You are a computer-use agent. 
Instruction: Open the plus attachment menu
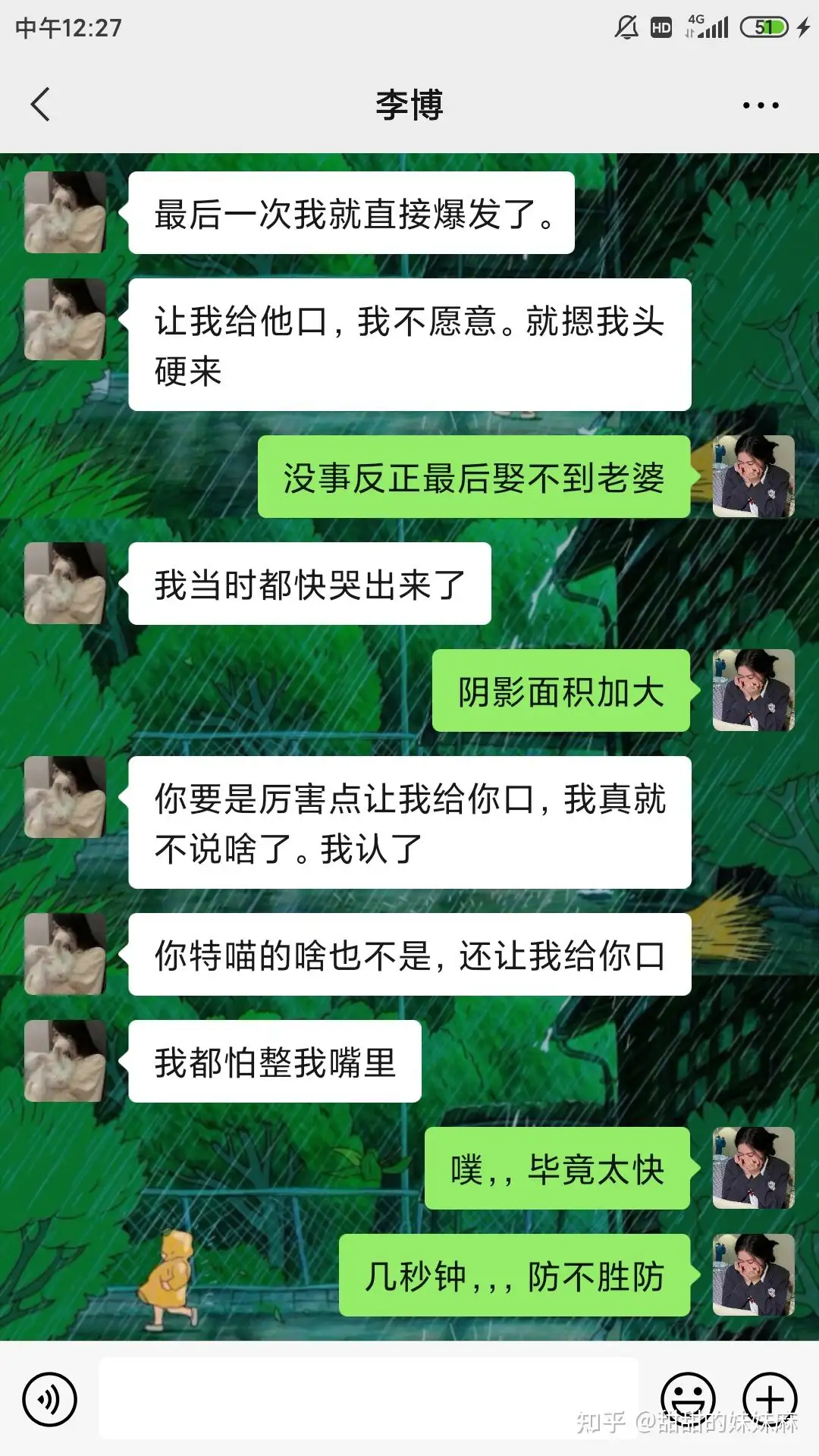(770, 1399)
